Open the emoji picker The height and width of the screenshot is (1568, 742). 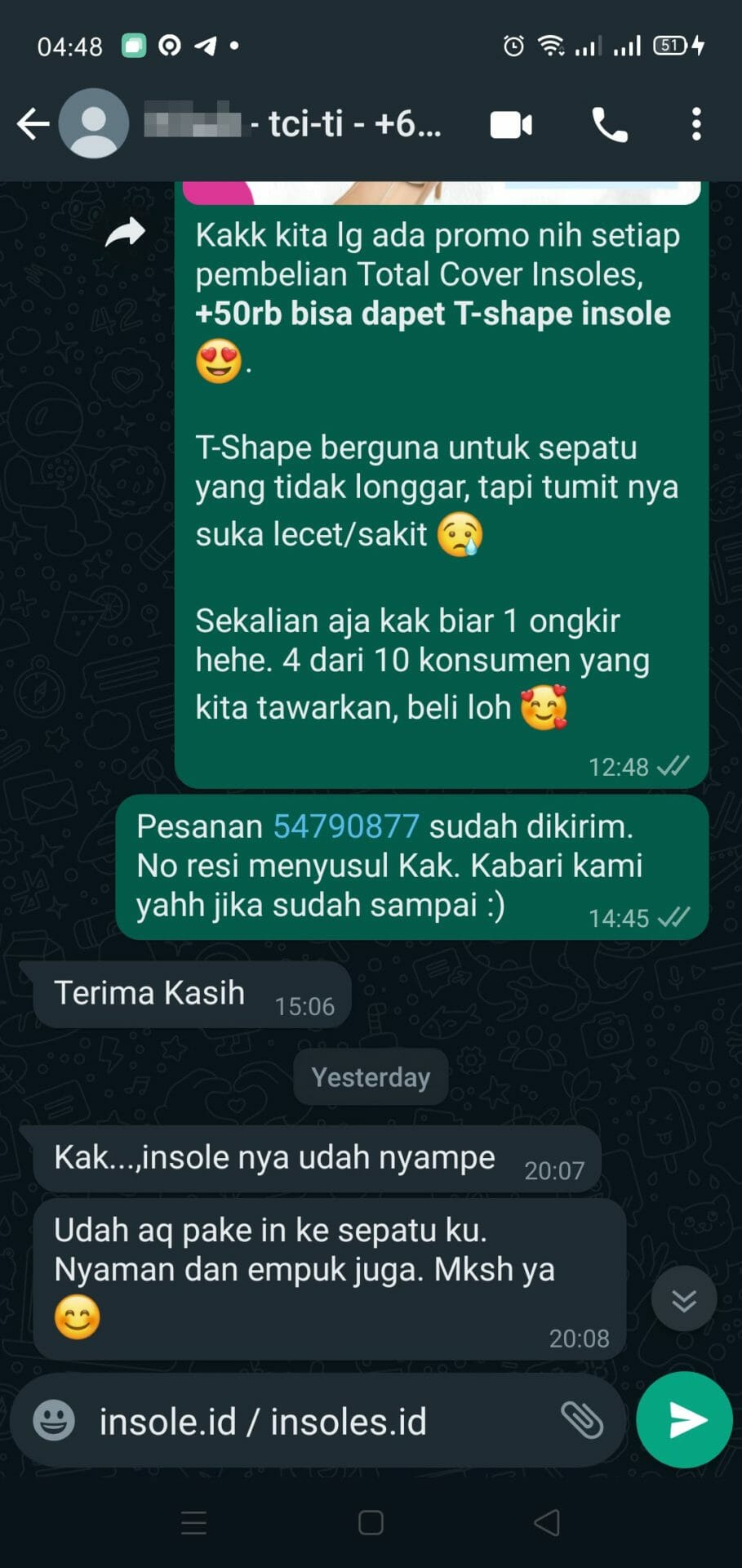pyautogui.click(x=54, y=1420)
